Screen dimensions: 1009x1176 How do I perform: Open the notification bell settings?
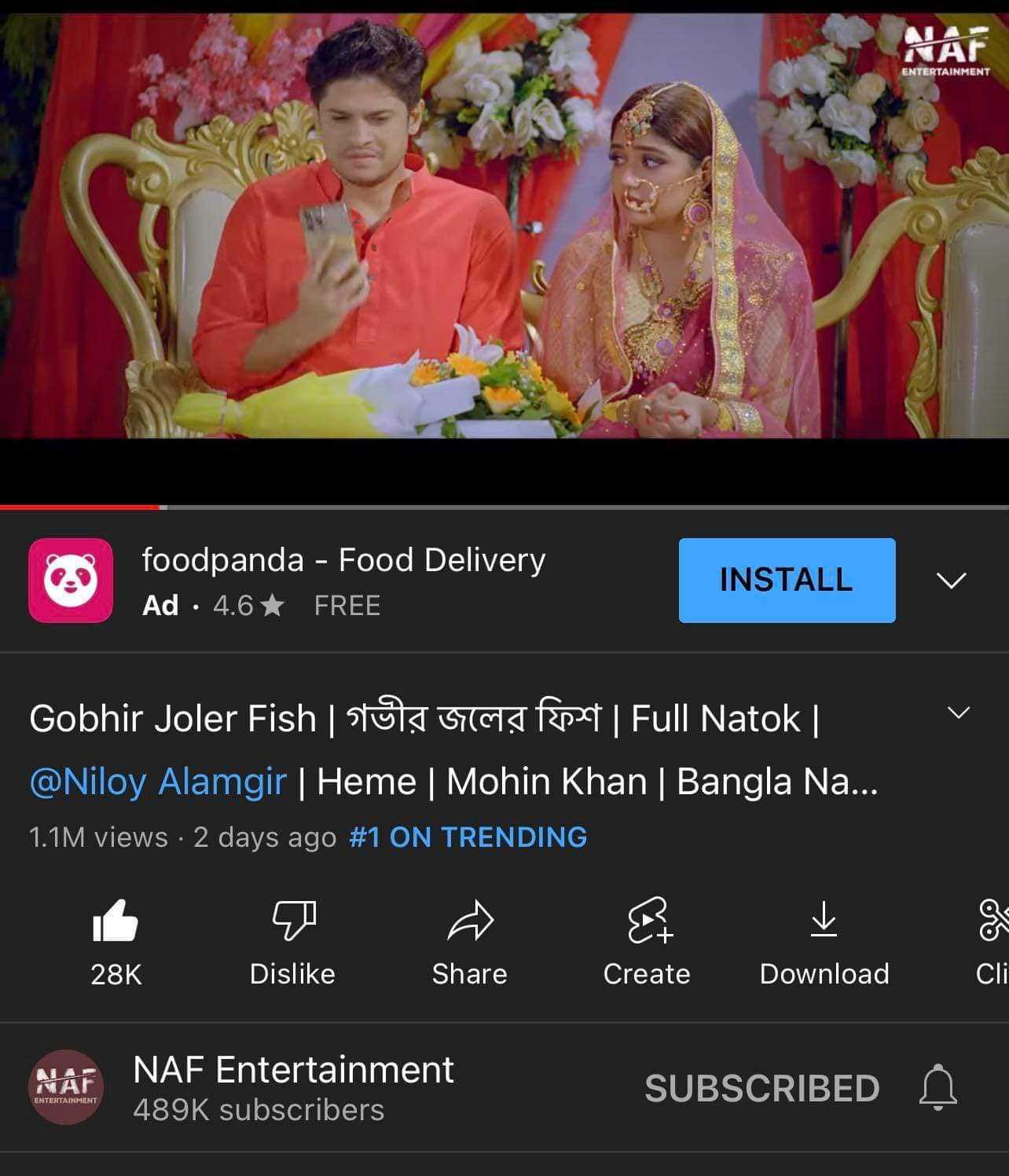pyautogui.click(x=937, y=1088)
